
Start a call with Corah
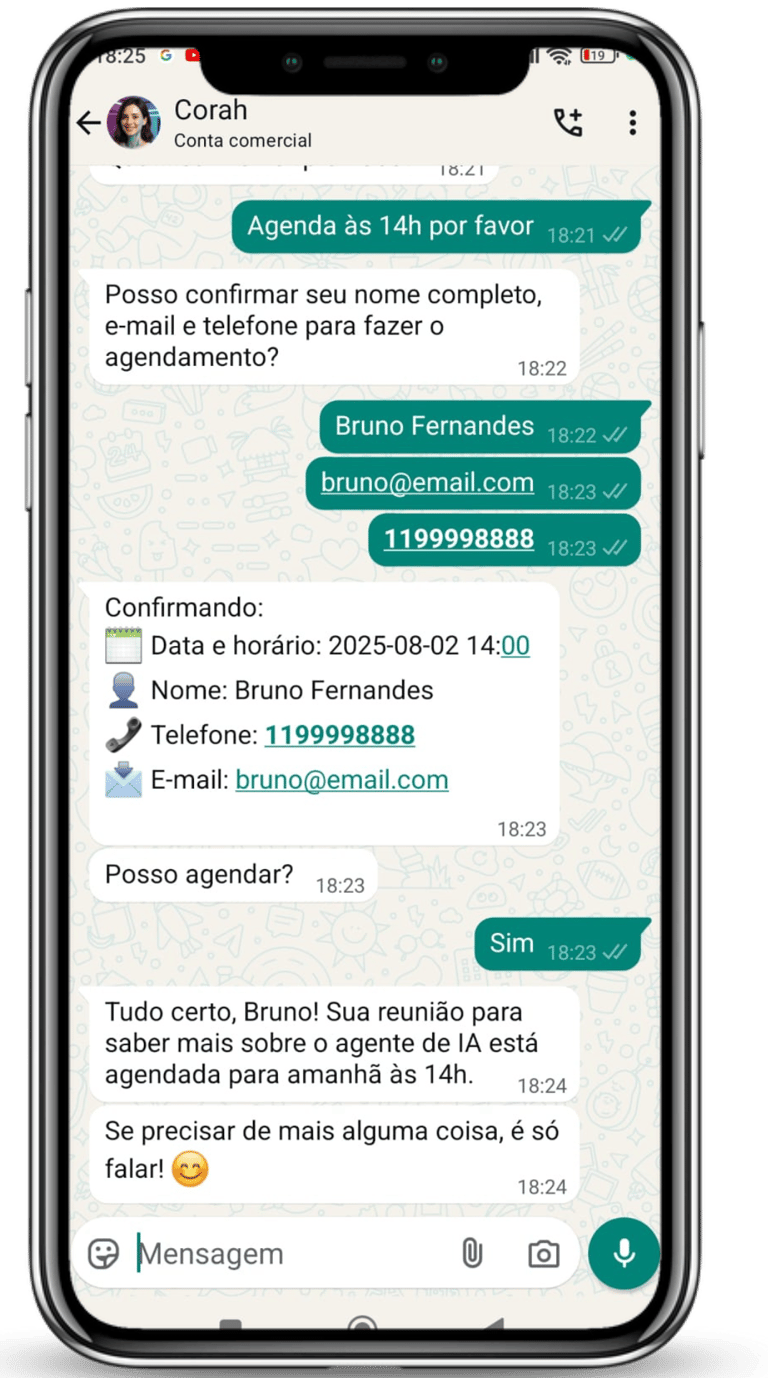point(568,123)
